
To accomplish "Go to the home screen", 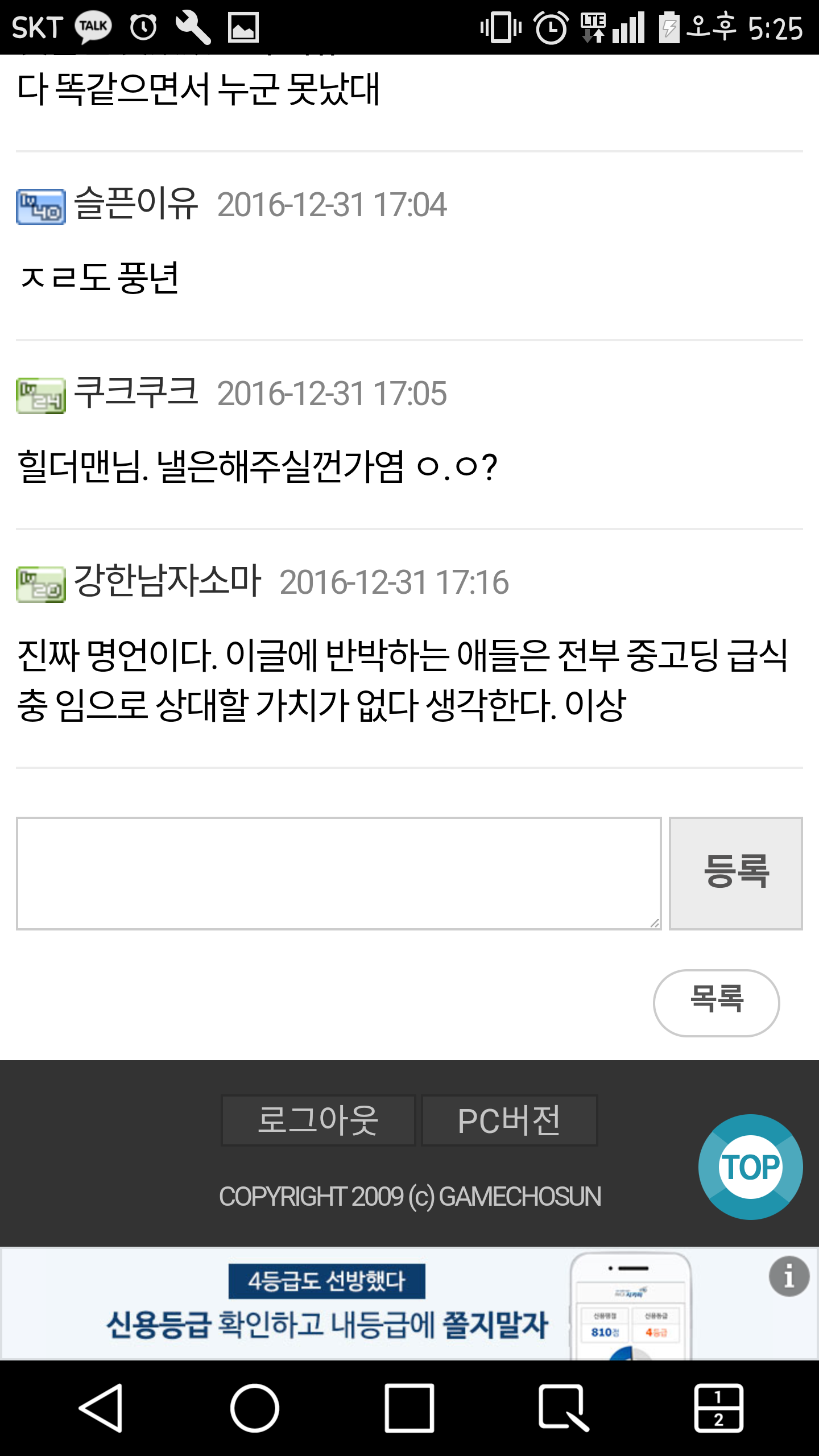I will pyautogui.click(x=255, y=1408).
